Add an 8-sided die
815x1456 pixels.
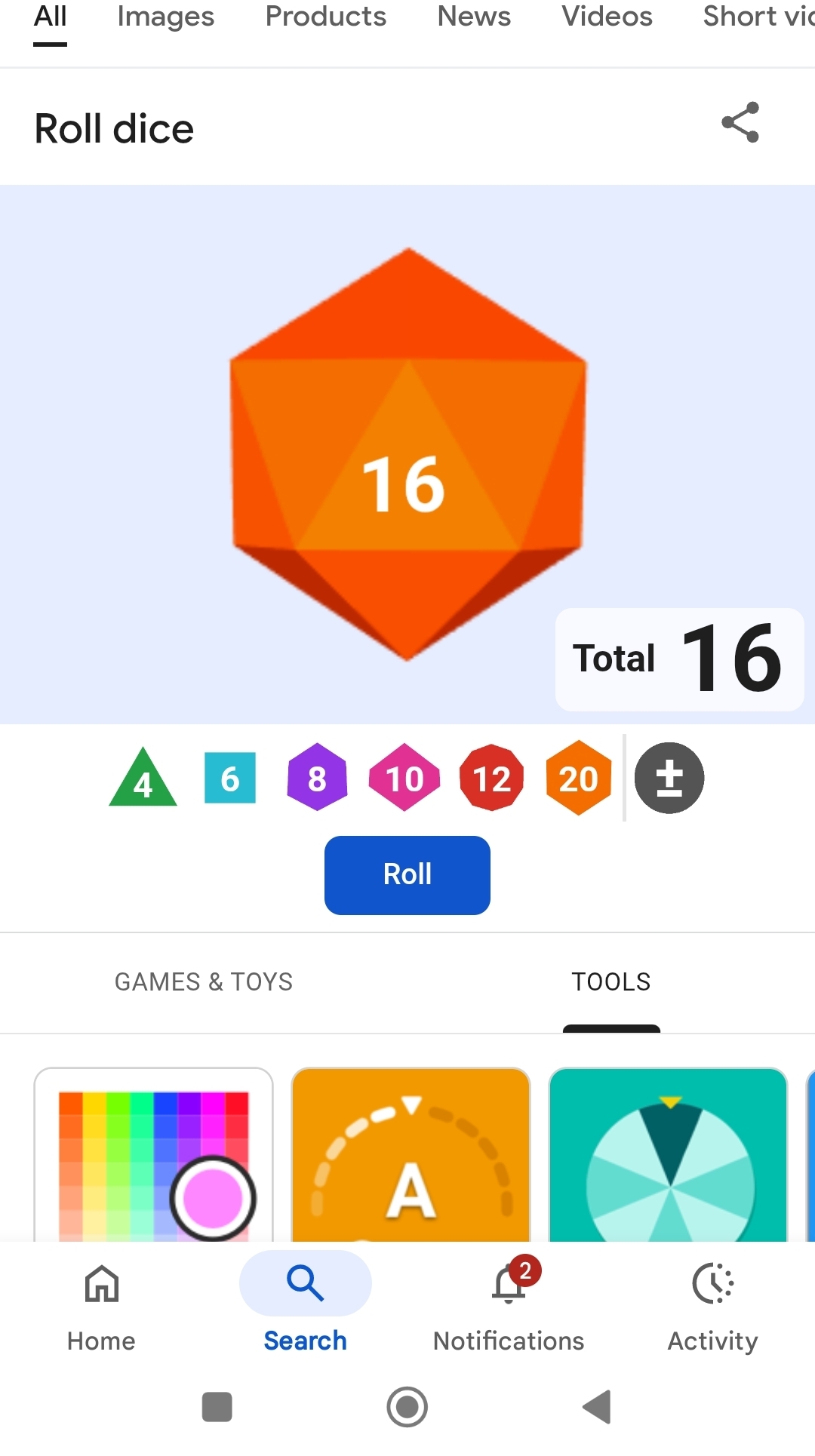(317, 778)
